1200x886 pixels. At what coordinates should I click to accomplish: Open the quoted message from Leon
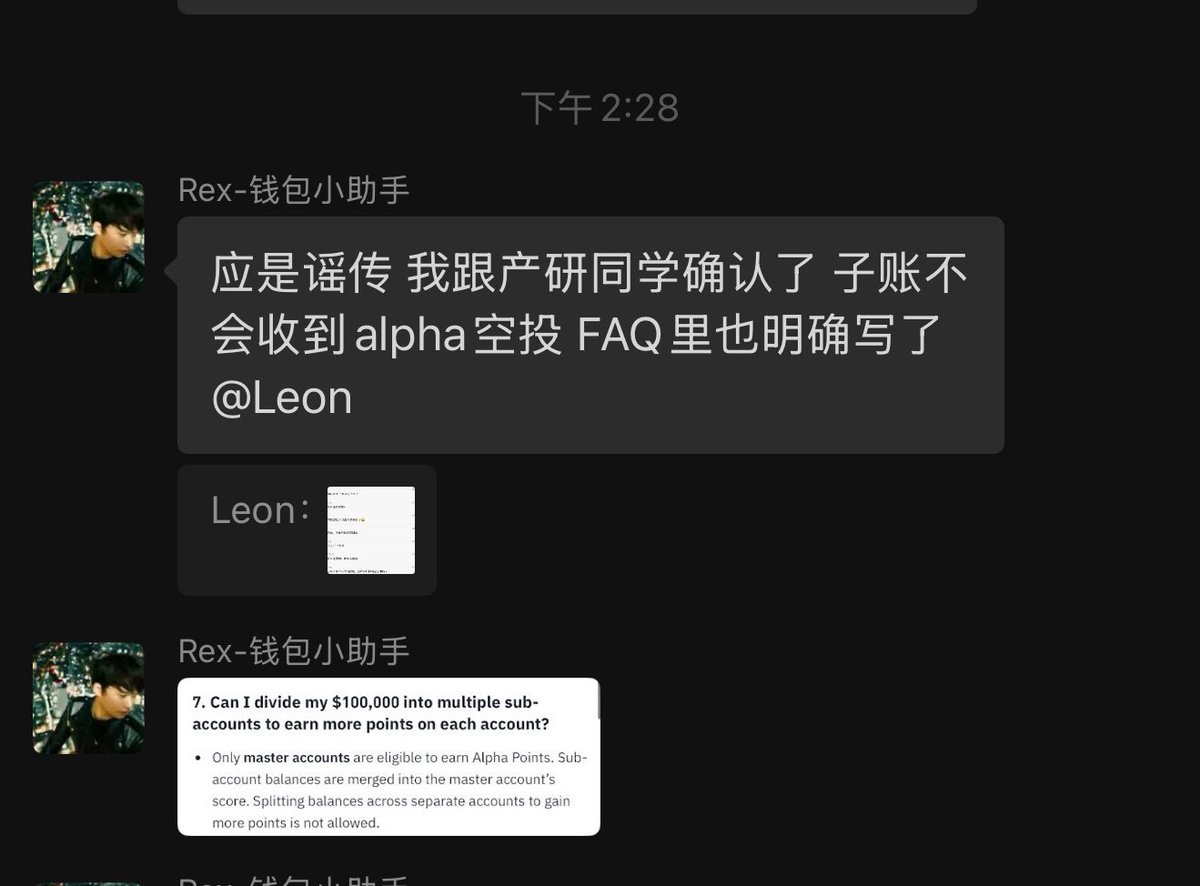point(307,530)
